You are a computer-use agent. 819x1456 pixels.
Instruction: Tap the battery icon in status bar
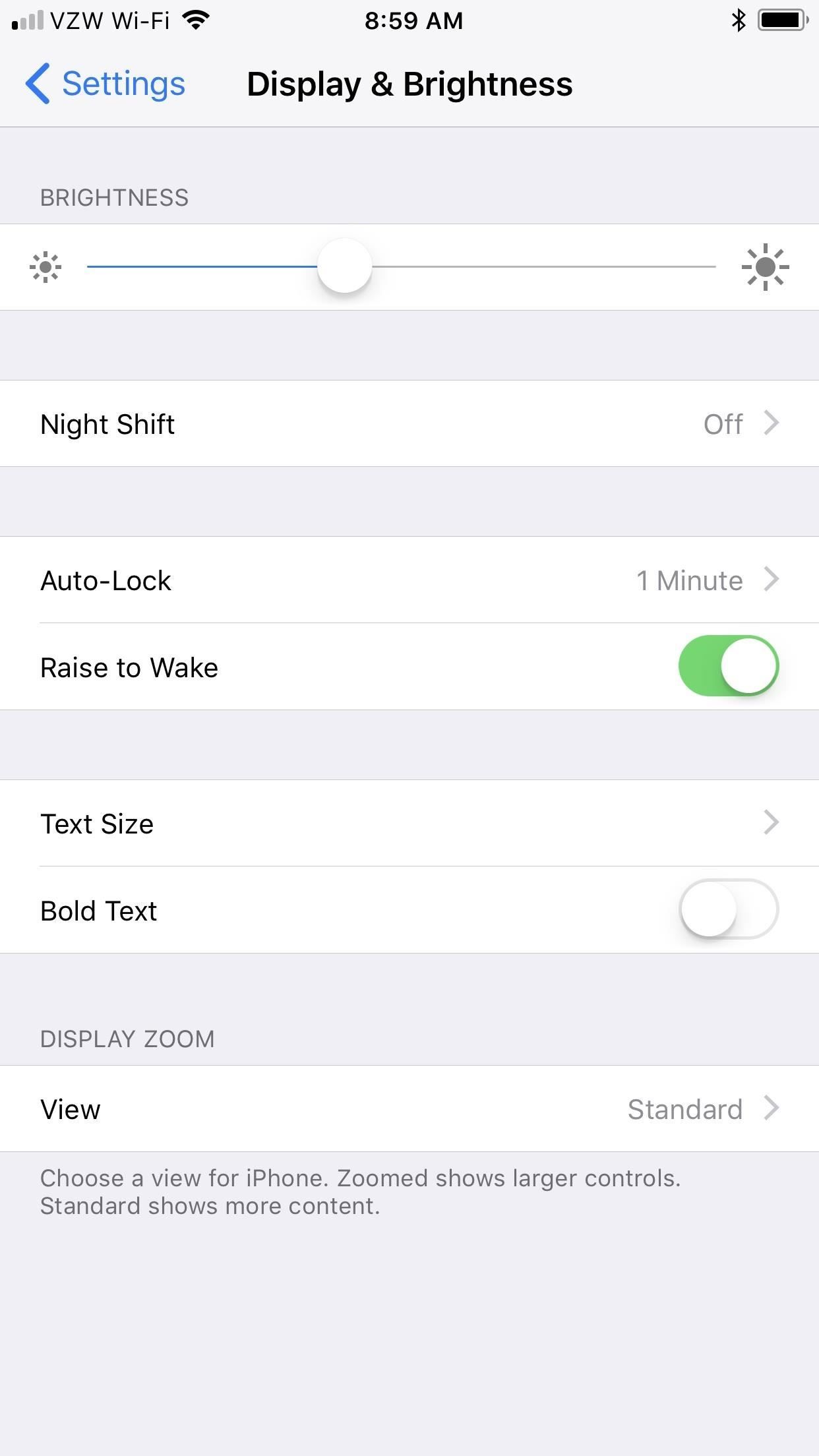[x=782, y=20]
